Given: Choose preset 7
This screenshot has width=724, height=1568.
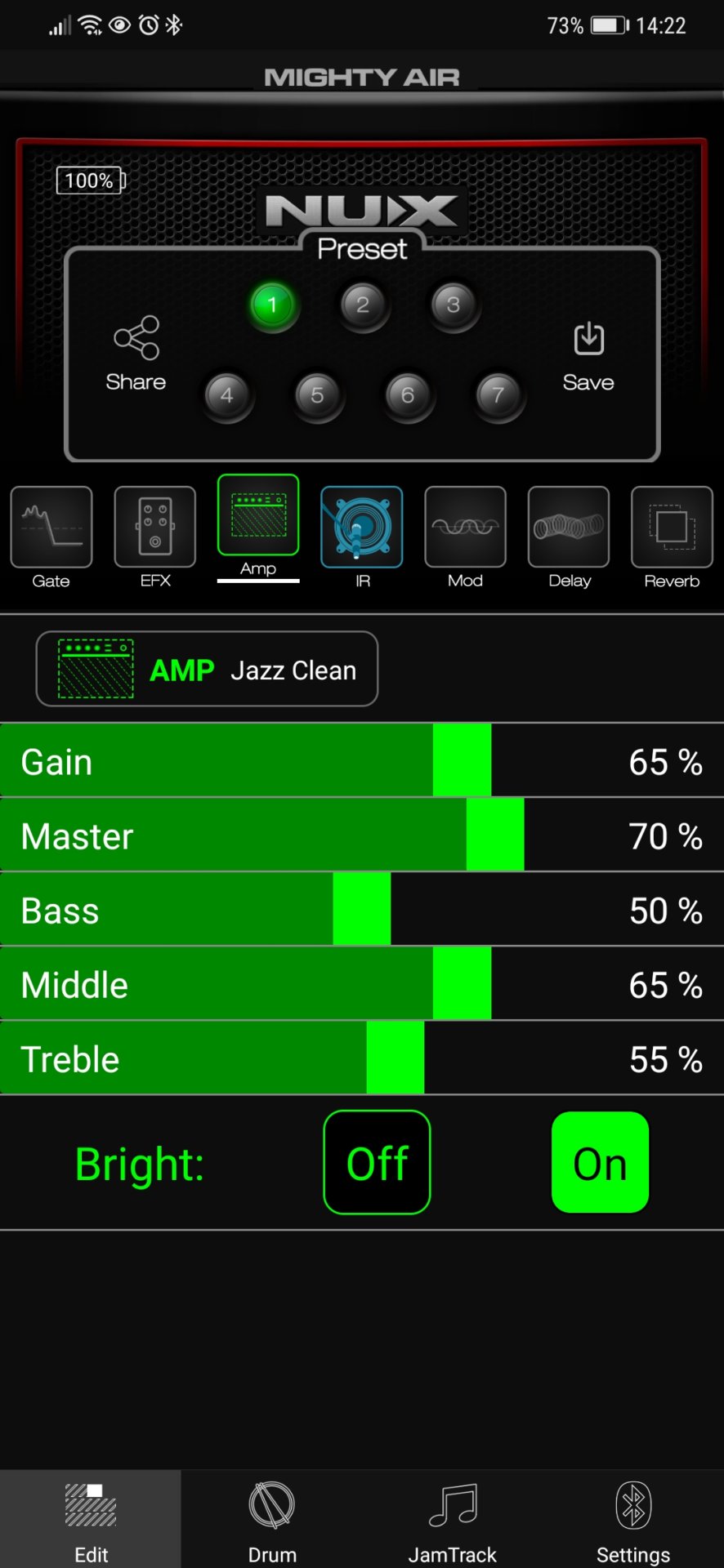Looking at the screenshot, I should pyautogui.click(x=498, y=396).
